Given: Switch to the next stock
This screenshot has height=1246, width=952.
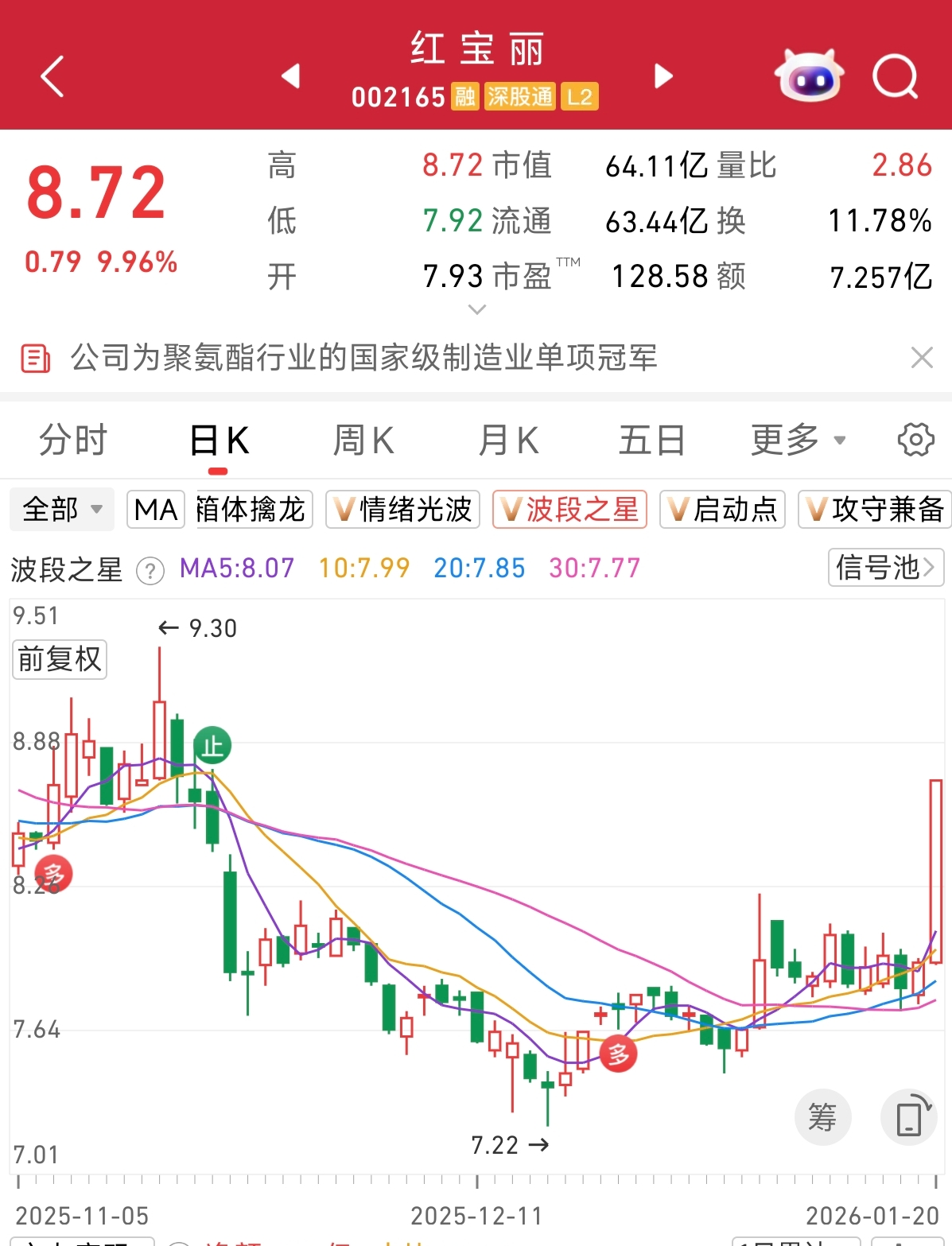Looking at the screenshot, I should (663, 76).
